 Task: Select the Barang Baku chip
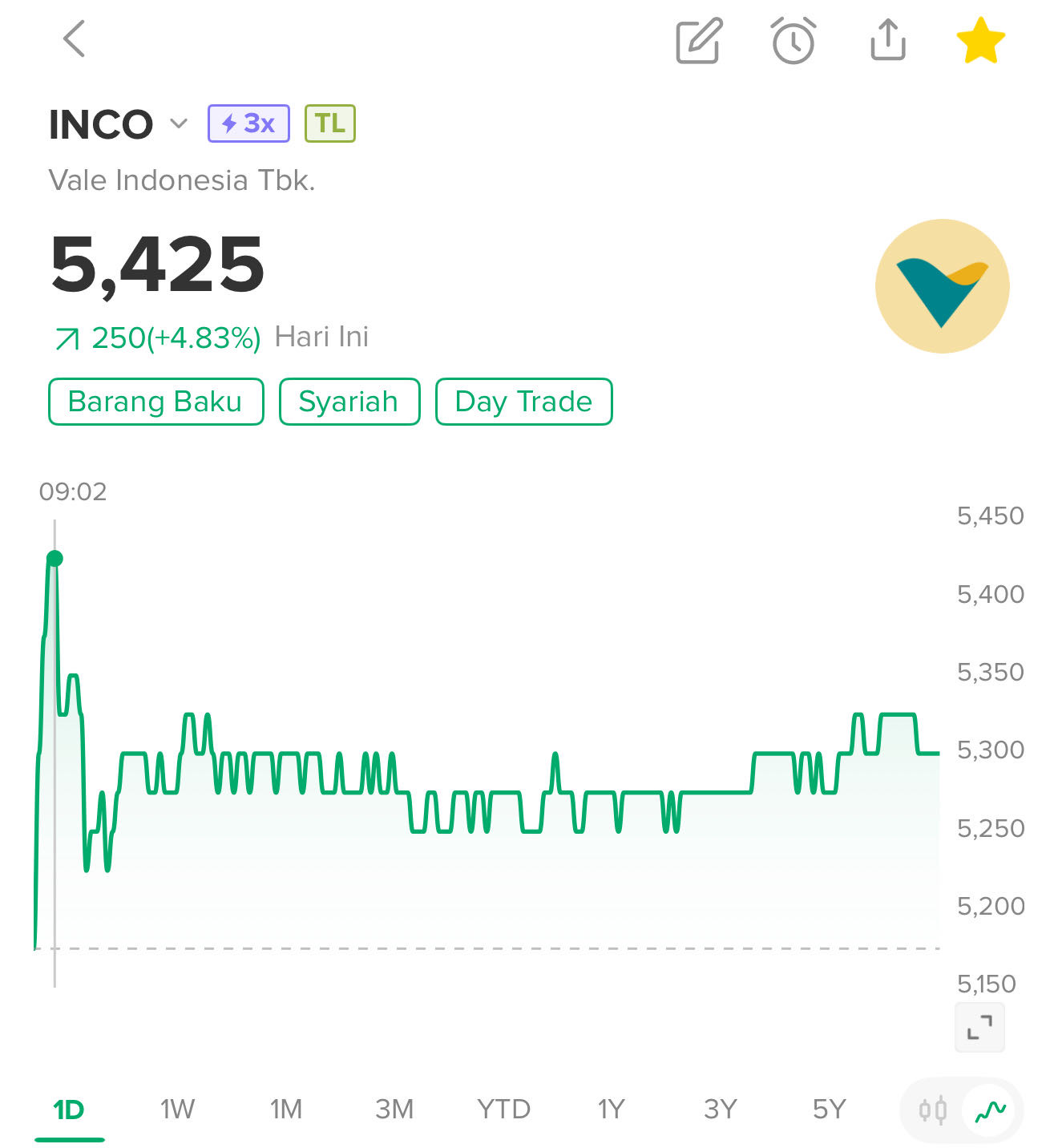(x=155, y=402)
